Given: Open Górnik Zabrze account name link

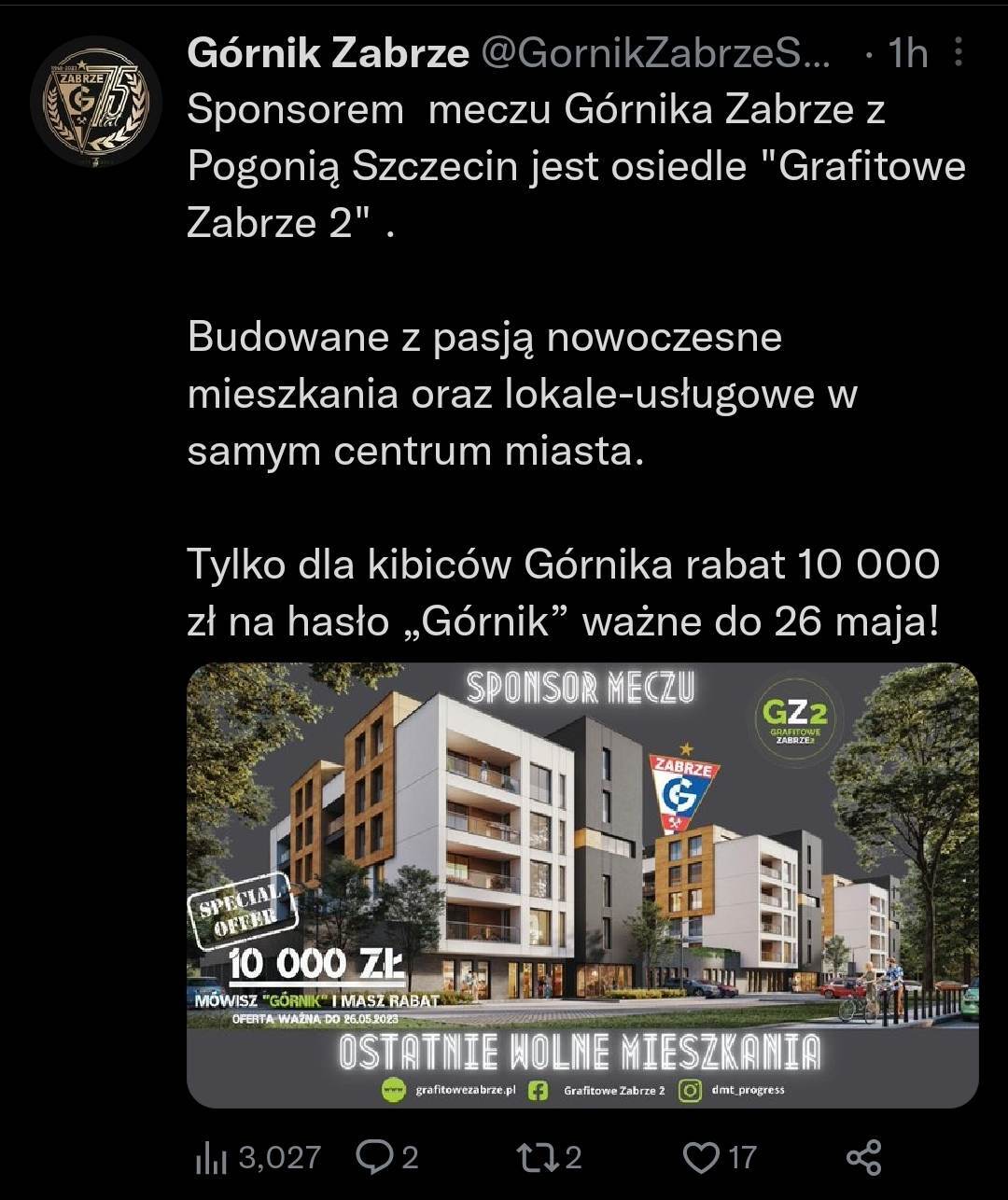Looking at the screenshot, I should click(x=328, y=53).
